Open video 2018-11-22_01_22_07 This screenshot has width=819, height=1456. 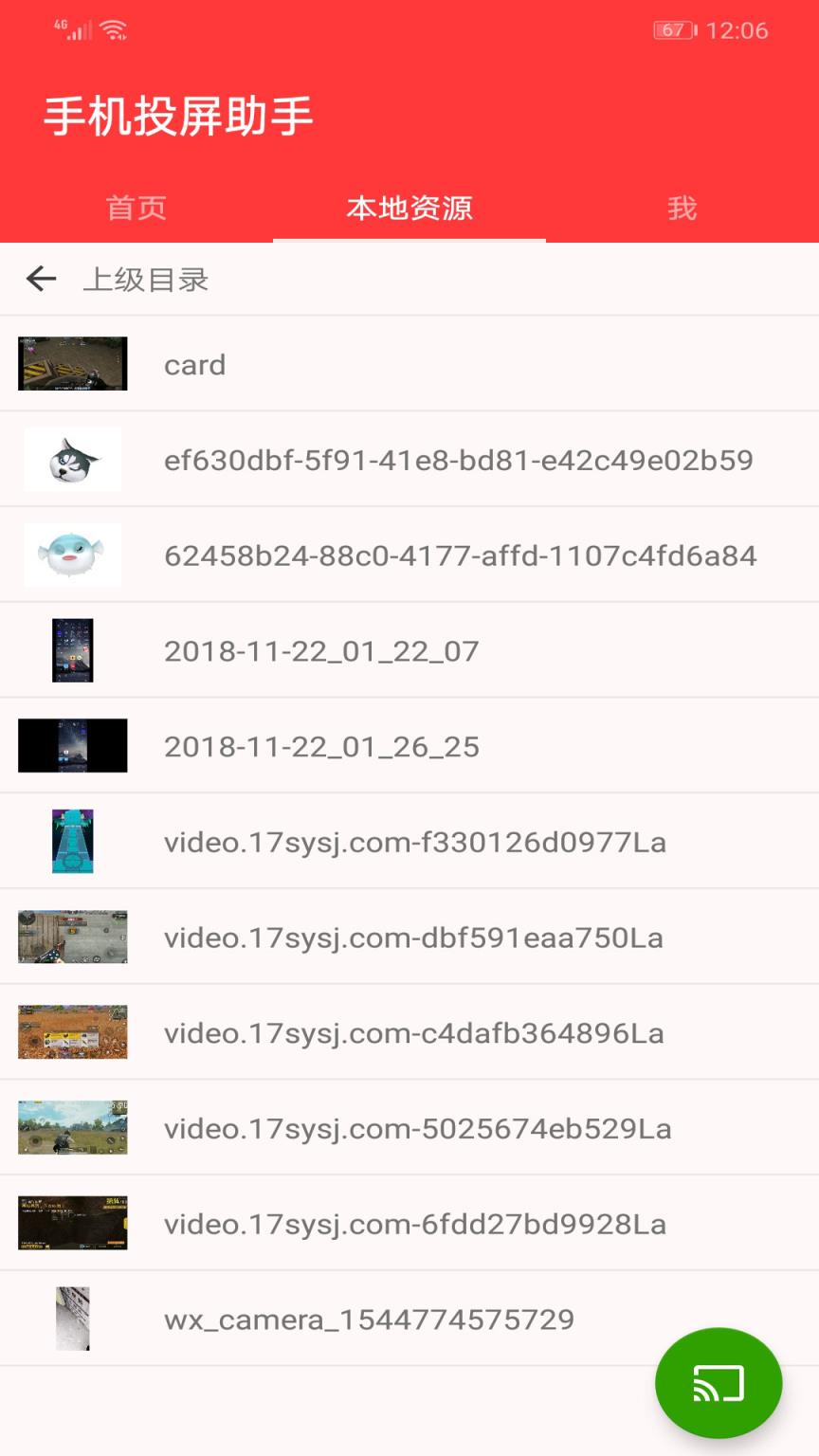[321, 650]
